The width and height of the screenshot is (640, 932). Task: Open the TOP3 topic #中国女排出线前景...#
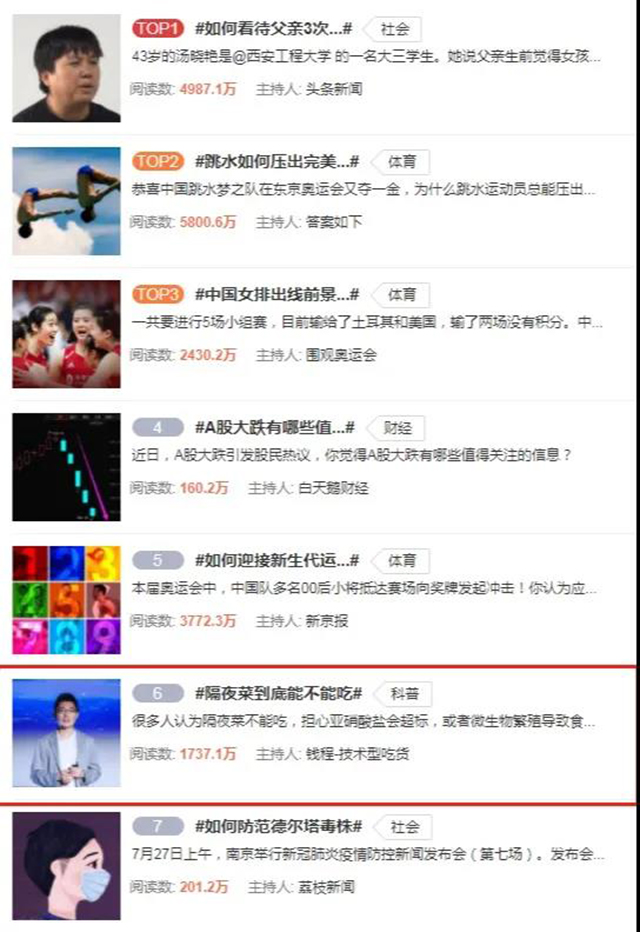click(x=277, y=294)
